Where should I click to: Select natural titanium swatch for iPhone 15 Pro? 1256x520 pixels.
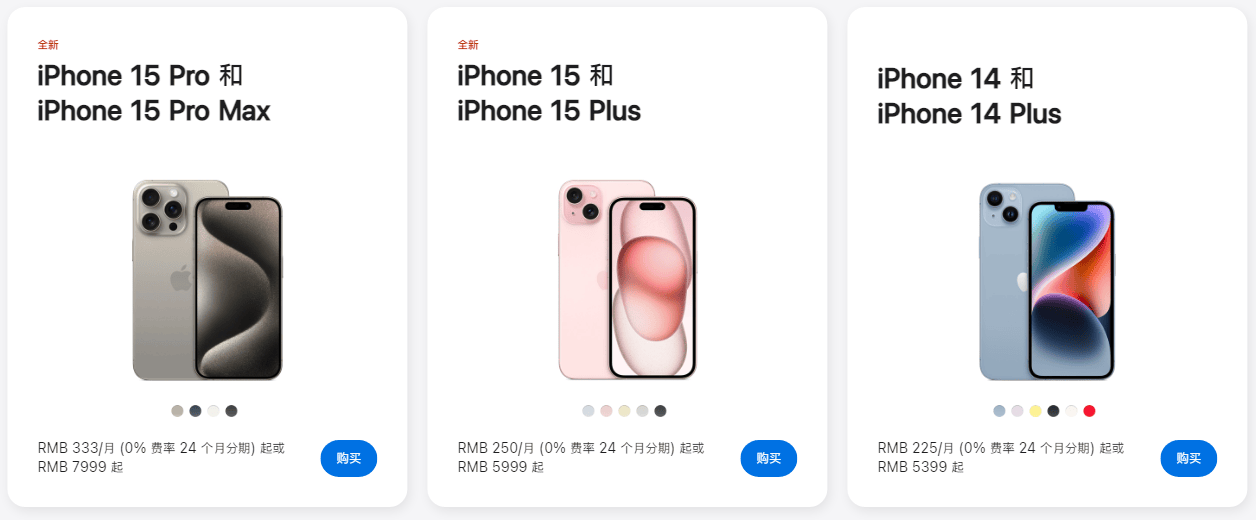(x=177, y=411)
